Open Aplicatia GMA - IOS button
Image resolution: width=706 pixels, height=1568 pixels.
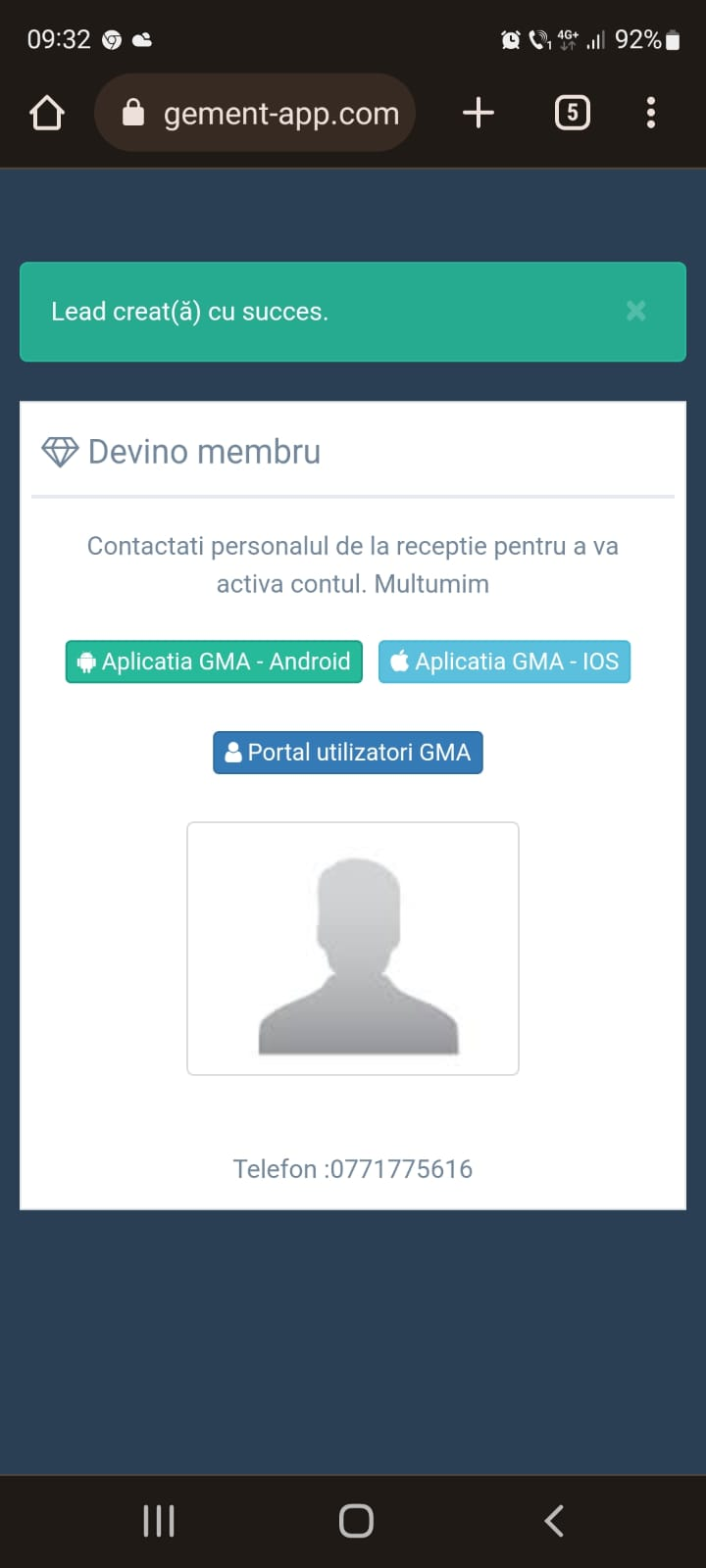click(504, 661)
